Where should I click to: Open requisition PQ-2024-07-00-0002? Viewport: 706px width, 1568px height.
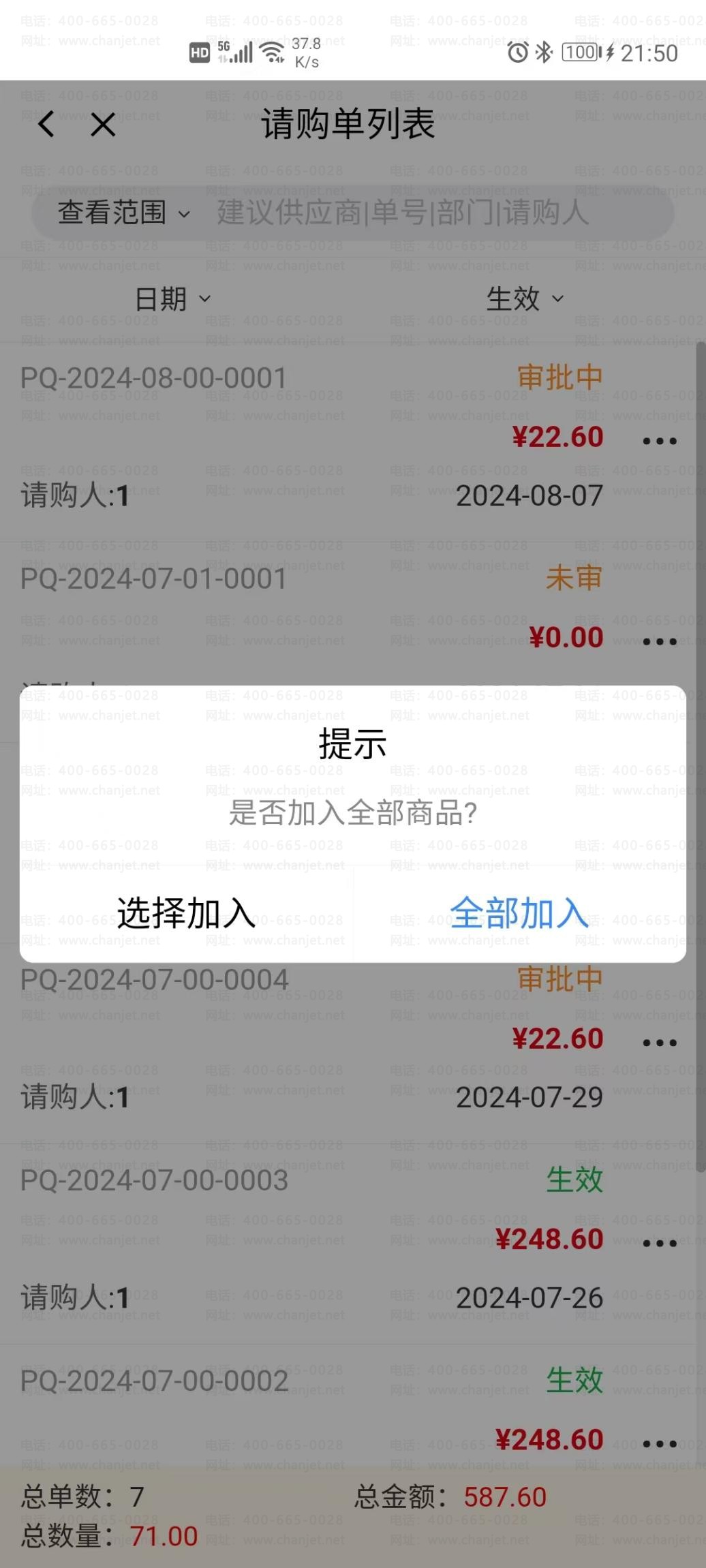[x=154, y=1381]
